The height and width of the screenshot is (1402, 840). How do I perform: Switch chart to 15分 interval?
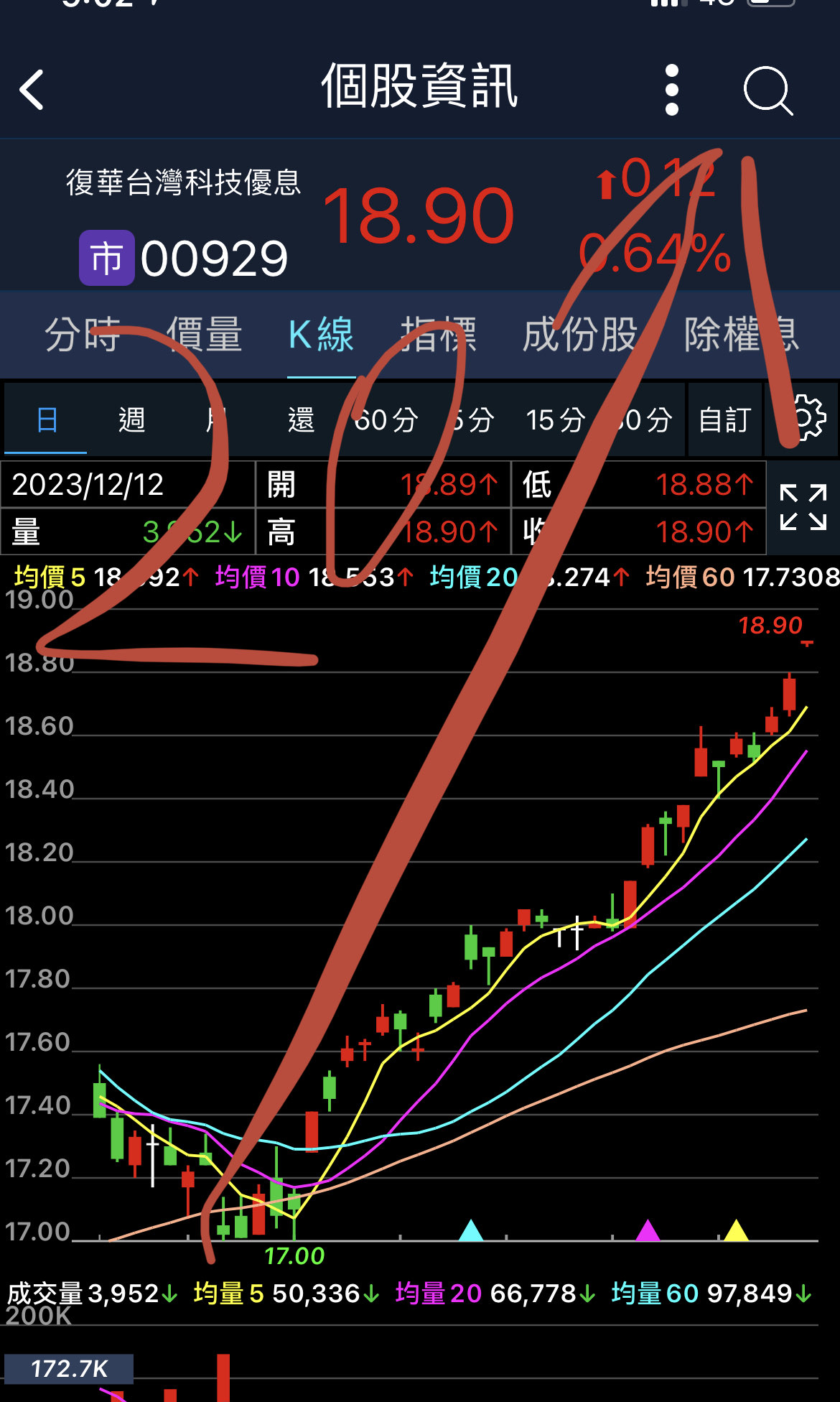556,419
